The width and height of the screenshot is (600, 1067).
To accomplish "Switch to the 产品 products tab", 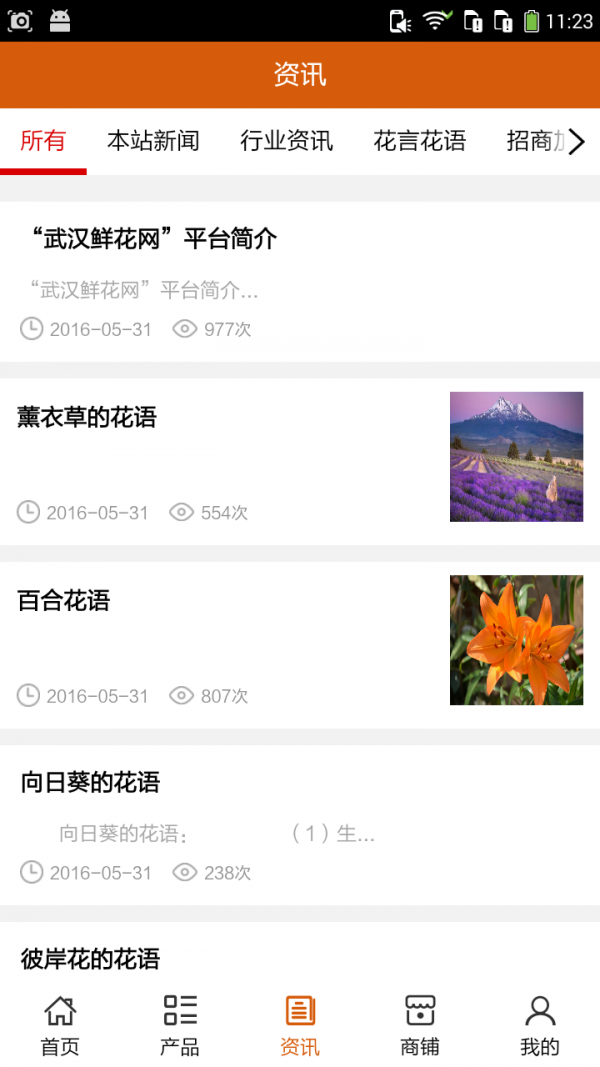I will [180, 1026].
